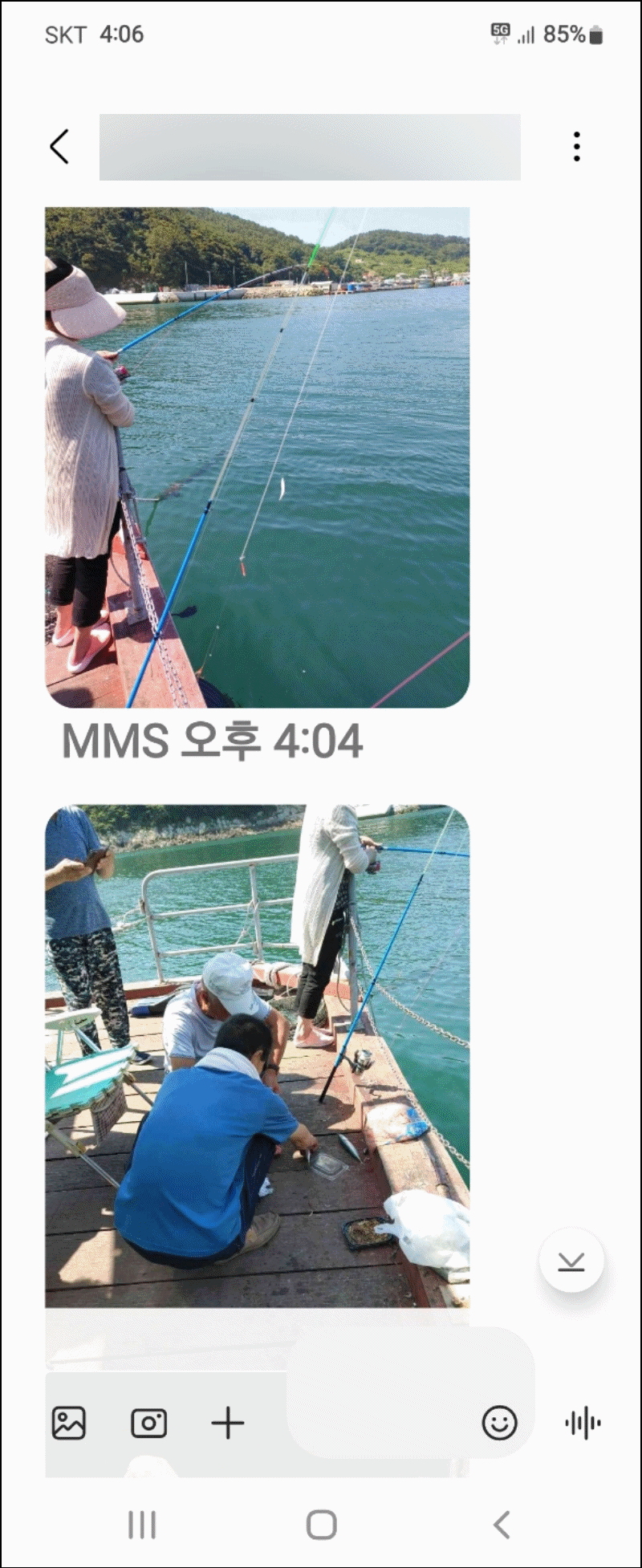Open the three-dot overflow menu
Screen dimensions: 642x1568
coord(576,147)
